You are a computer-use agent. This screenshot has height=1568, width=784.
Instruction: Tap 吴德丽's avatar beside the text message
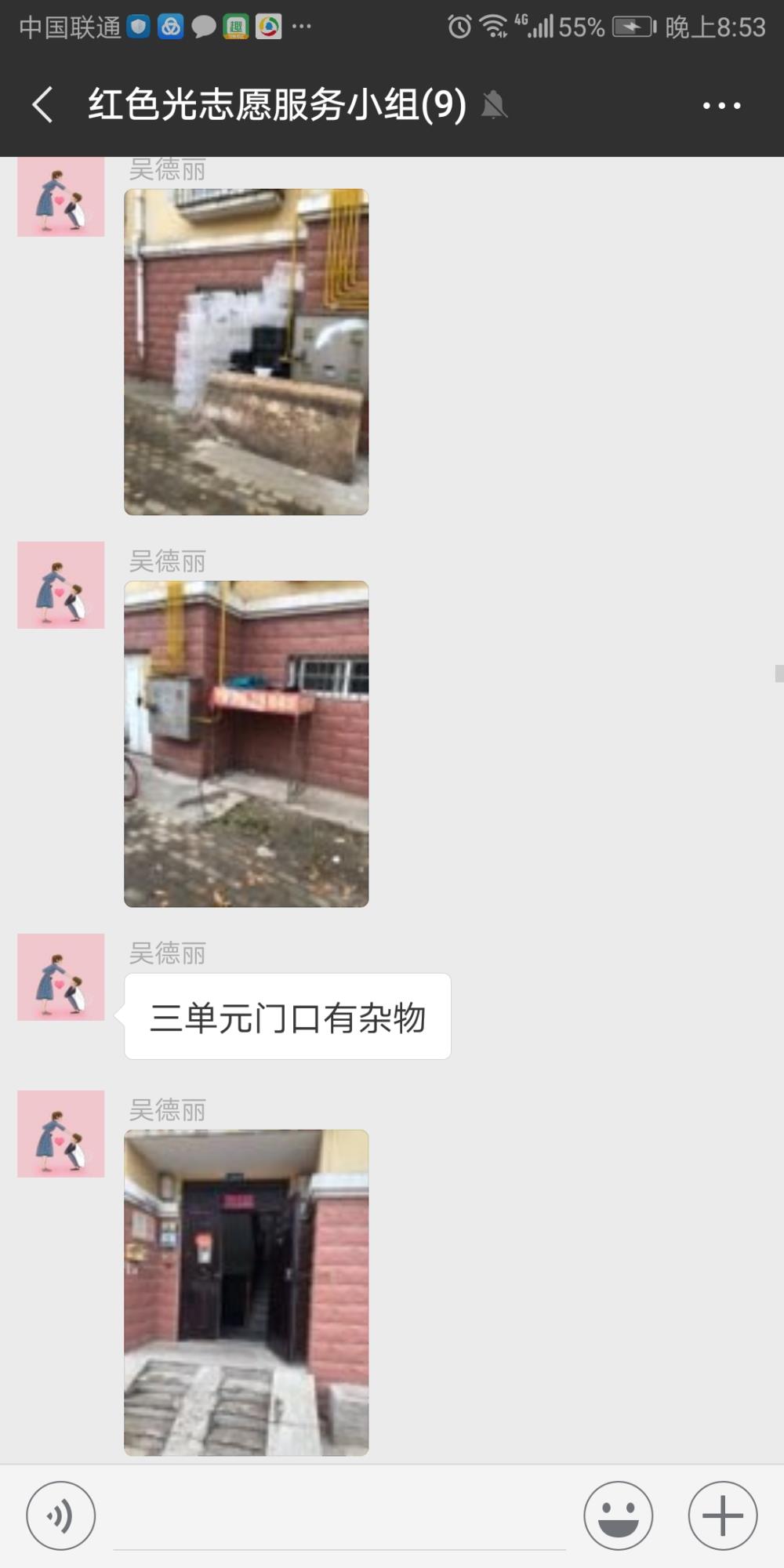tap(61, 977)
